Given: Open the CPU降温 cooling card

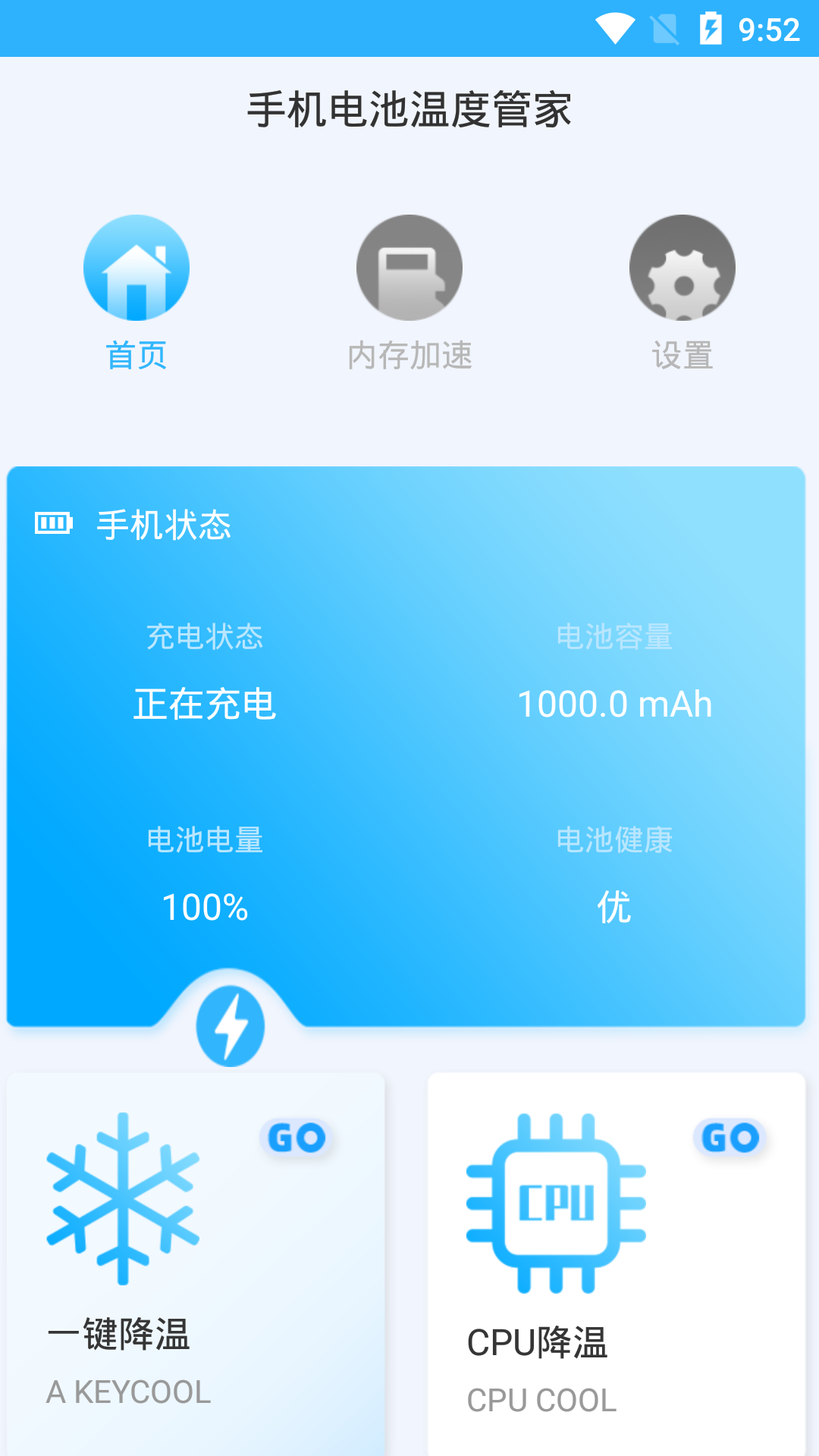Looking at the screenshot, I should pos(616,1263).
